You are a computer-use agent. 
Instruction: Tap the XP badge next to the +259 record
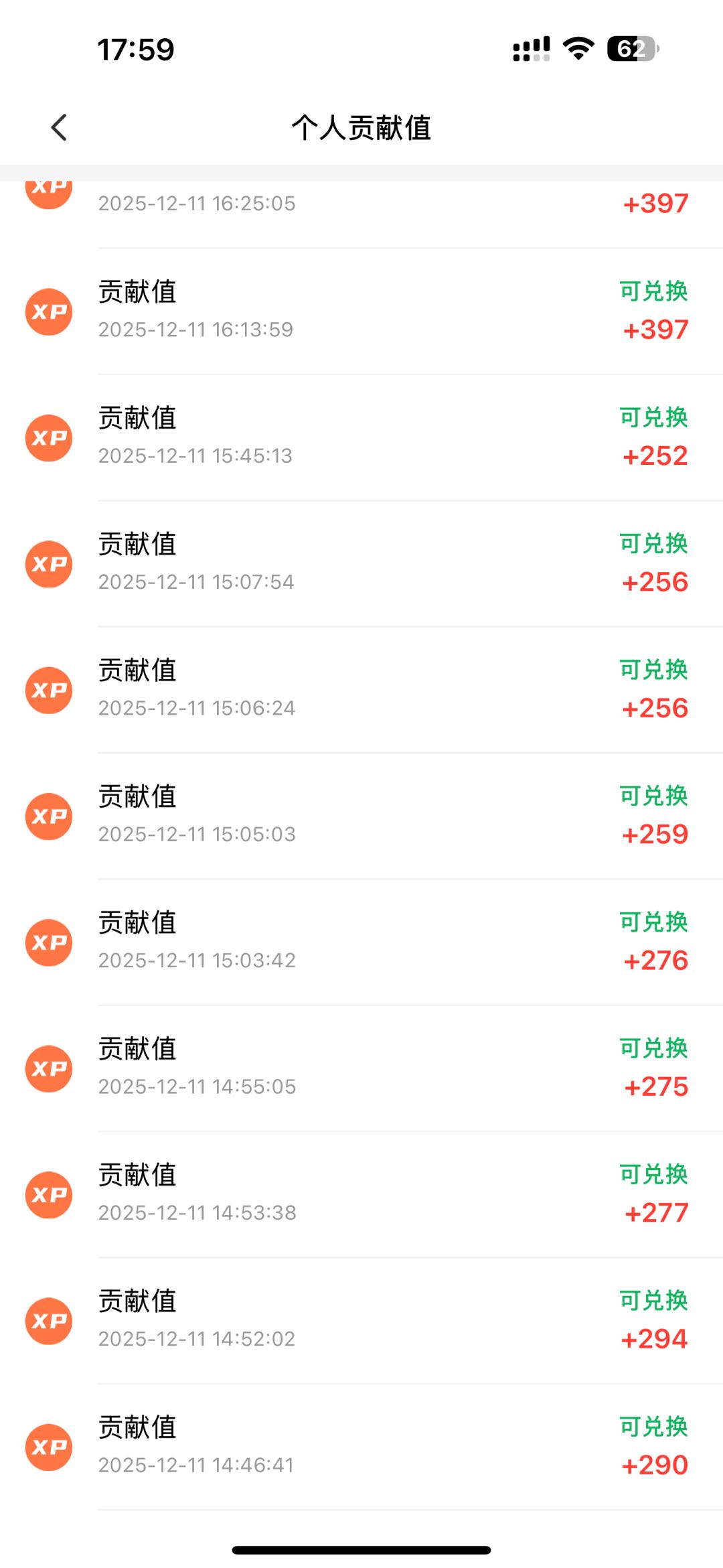(x=48, y=816)
